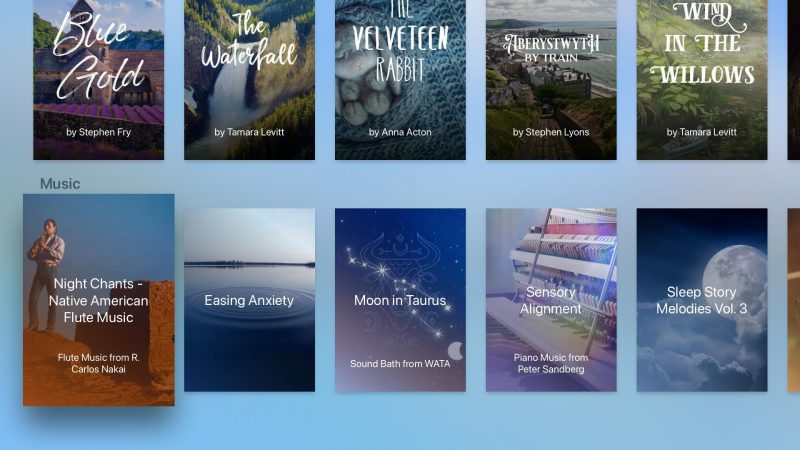
Task: Play Night Chants Native American Flute Music
Action: click(x=99, y=300)
